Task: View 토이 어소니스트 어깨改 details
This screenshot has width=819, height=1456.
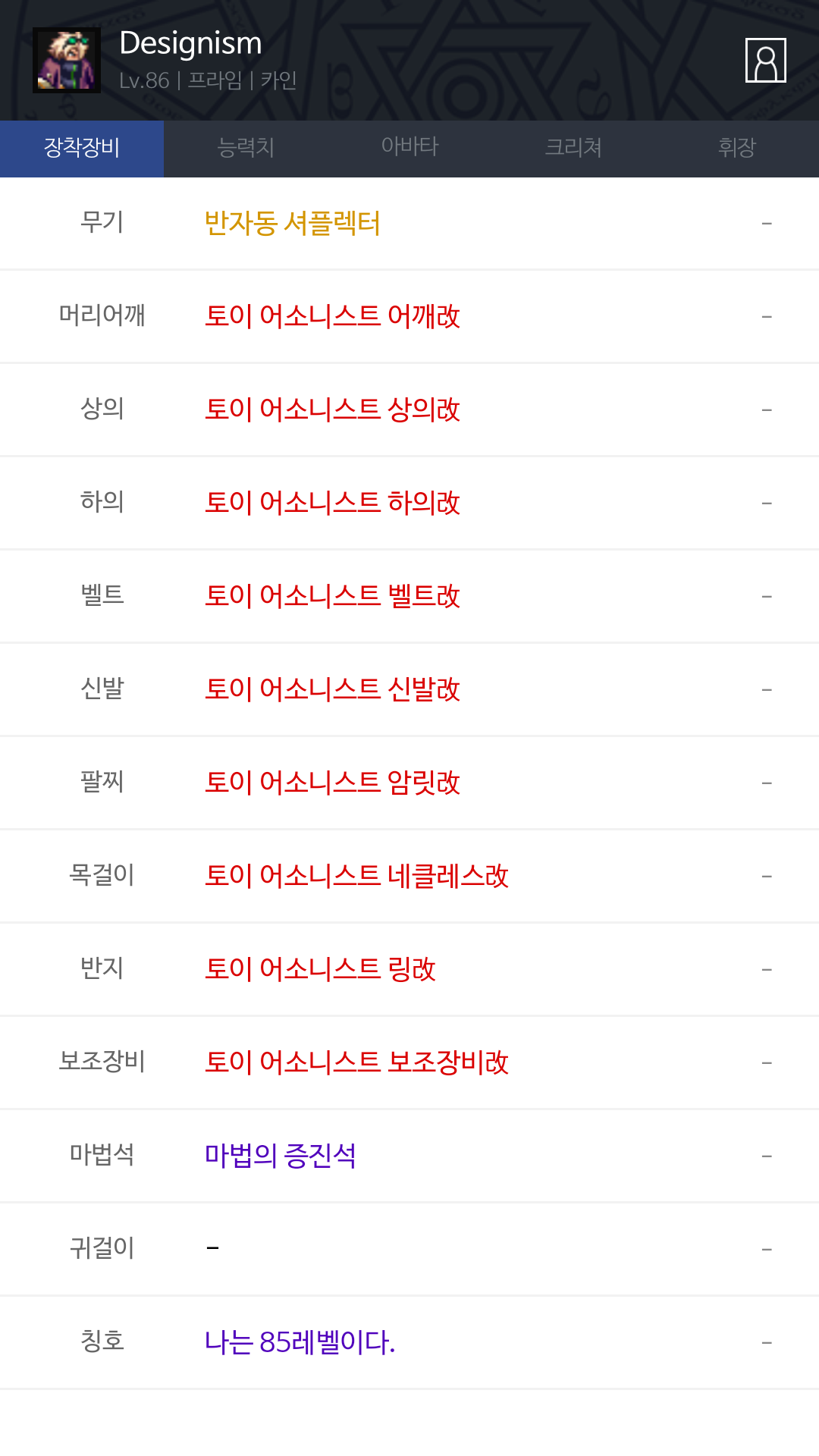Action: 332,316
